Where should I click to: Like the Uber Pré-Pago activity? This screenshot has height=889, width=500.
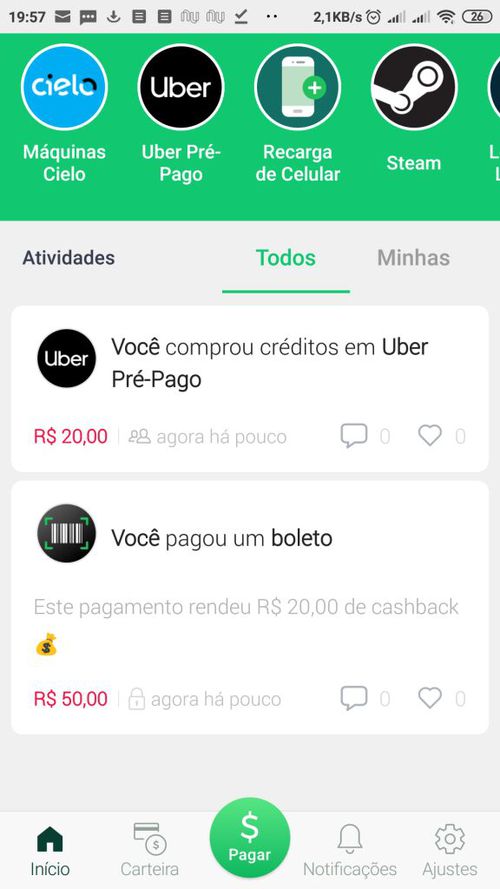pyautogui.click(x=430, y=436)
